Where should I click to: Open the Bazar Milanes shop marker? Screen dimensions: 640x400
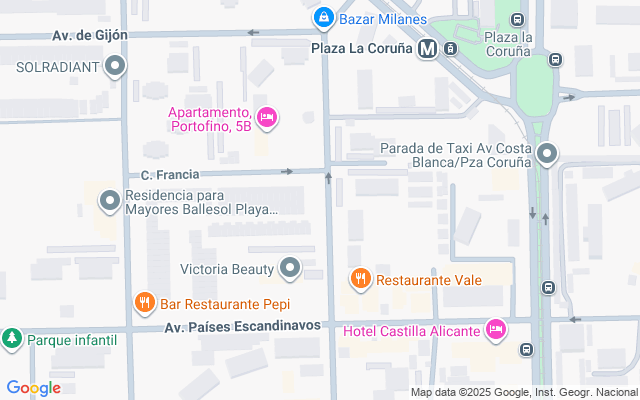click(324, 18)
